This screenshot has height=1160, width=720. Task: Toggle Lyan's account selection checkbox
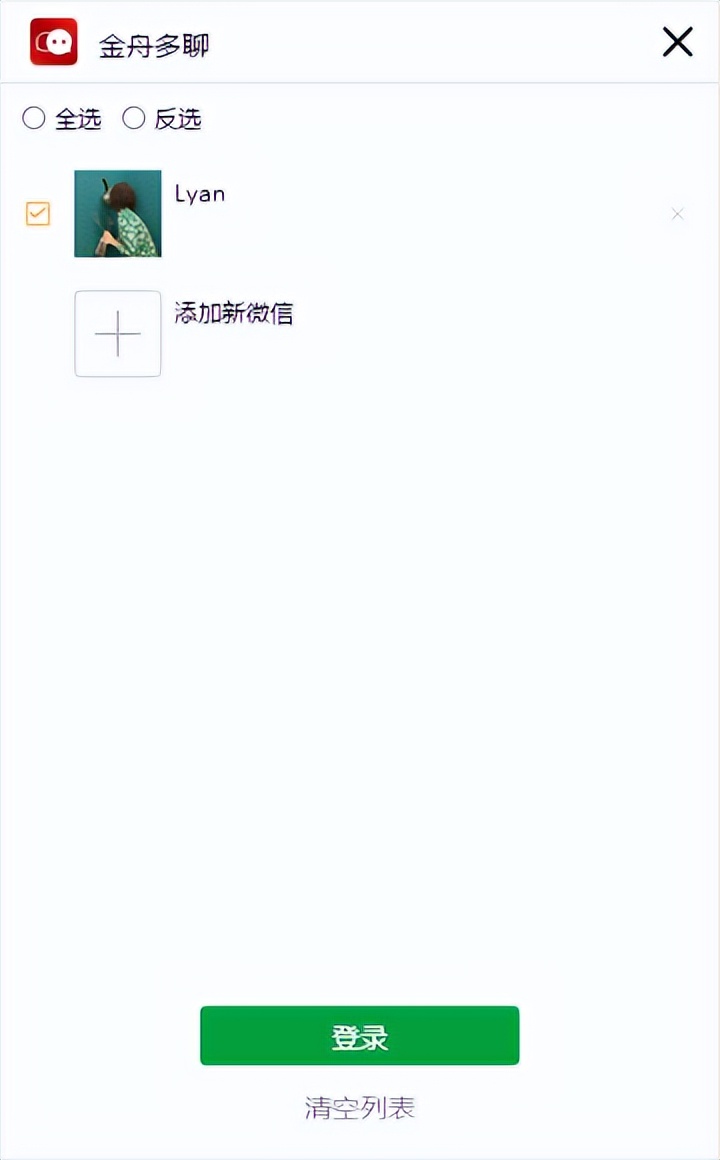[37, 213]
